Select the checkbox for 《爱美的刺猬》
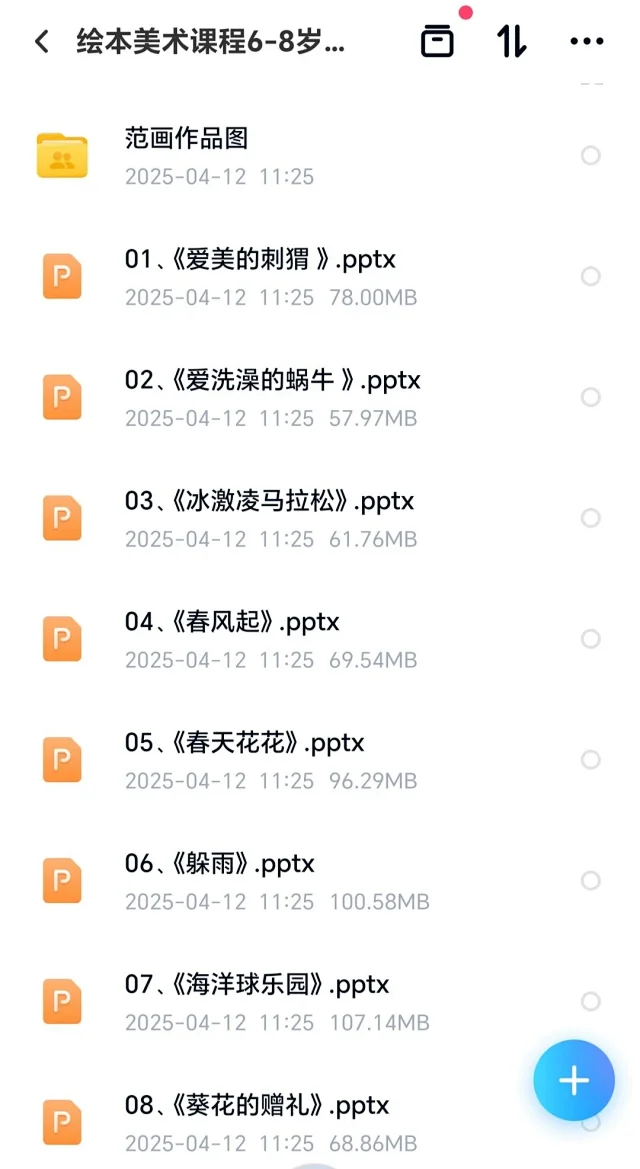This screenshot has height=1169, width=640. point(591,277)
